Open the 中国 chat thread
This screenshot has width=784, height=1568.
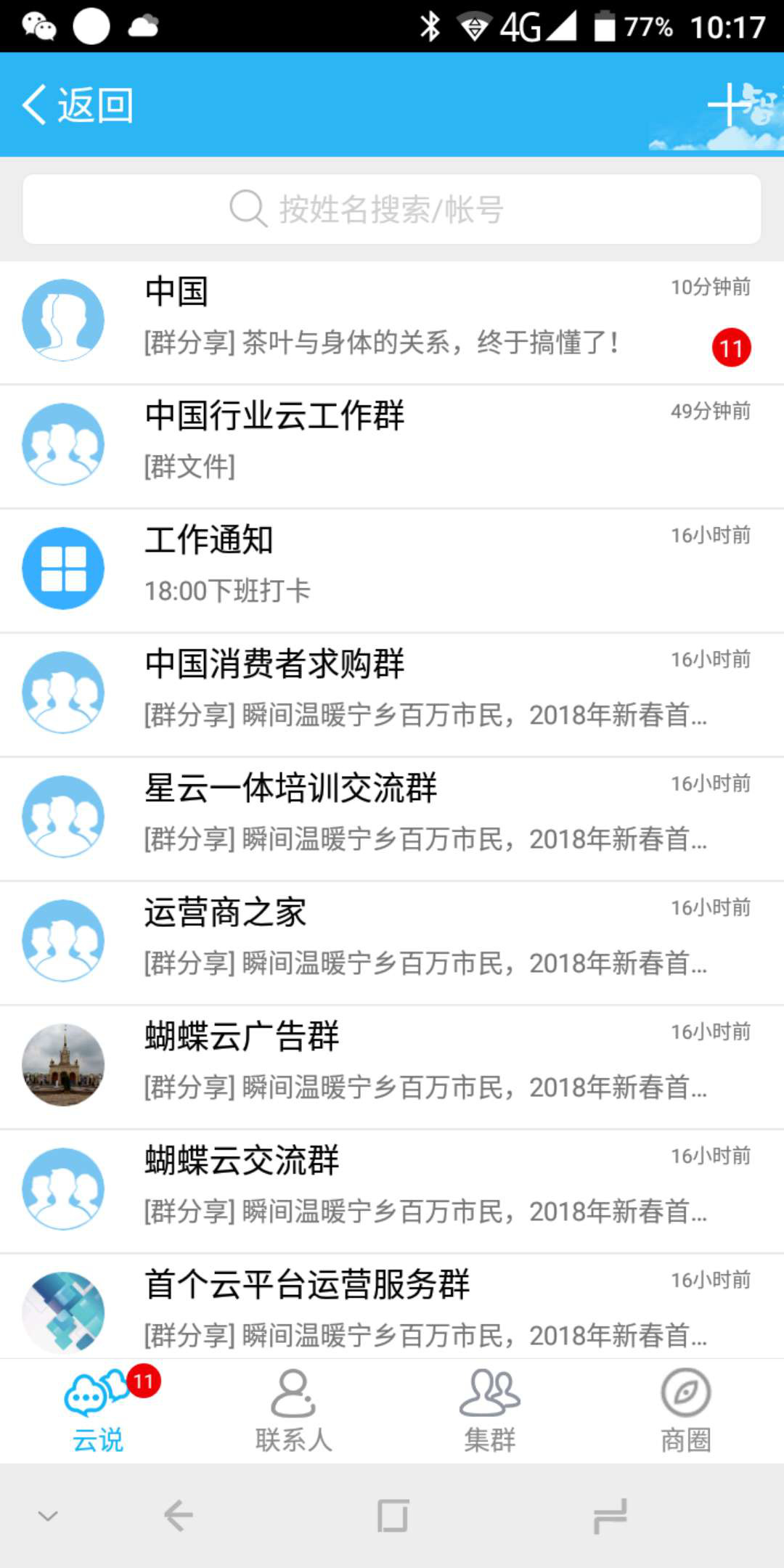392,322
